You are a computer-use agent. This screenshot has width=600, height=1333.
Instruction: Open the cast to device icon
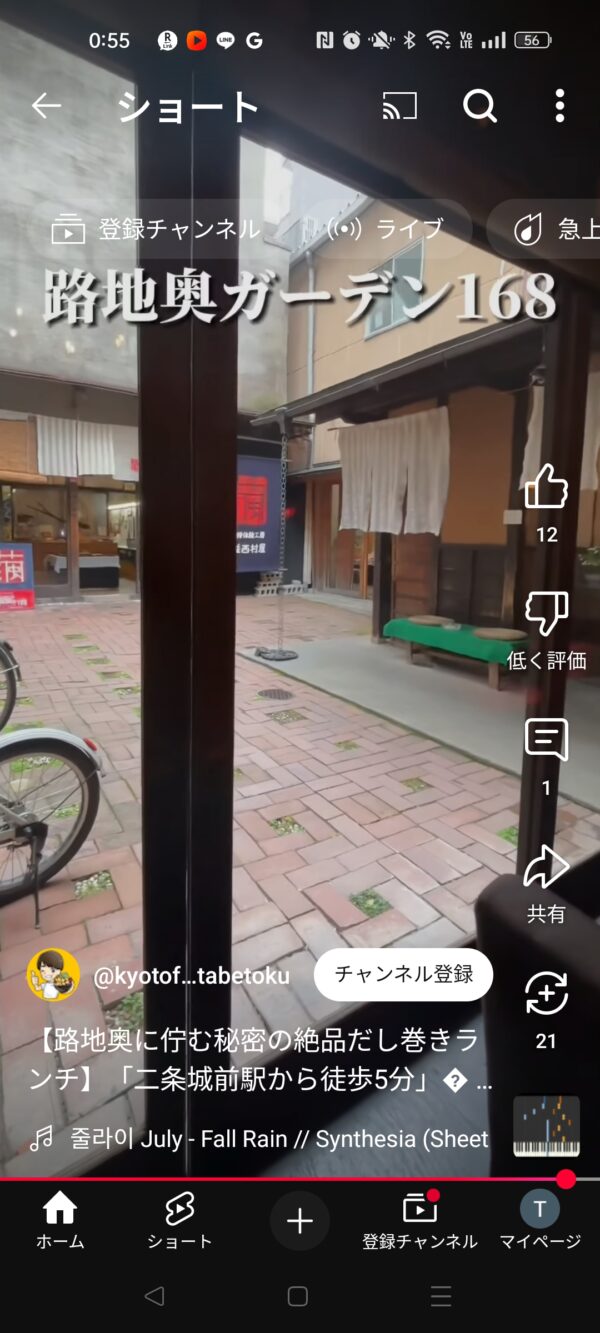400,106
